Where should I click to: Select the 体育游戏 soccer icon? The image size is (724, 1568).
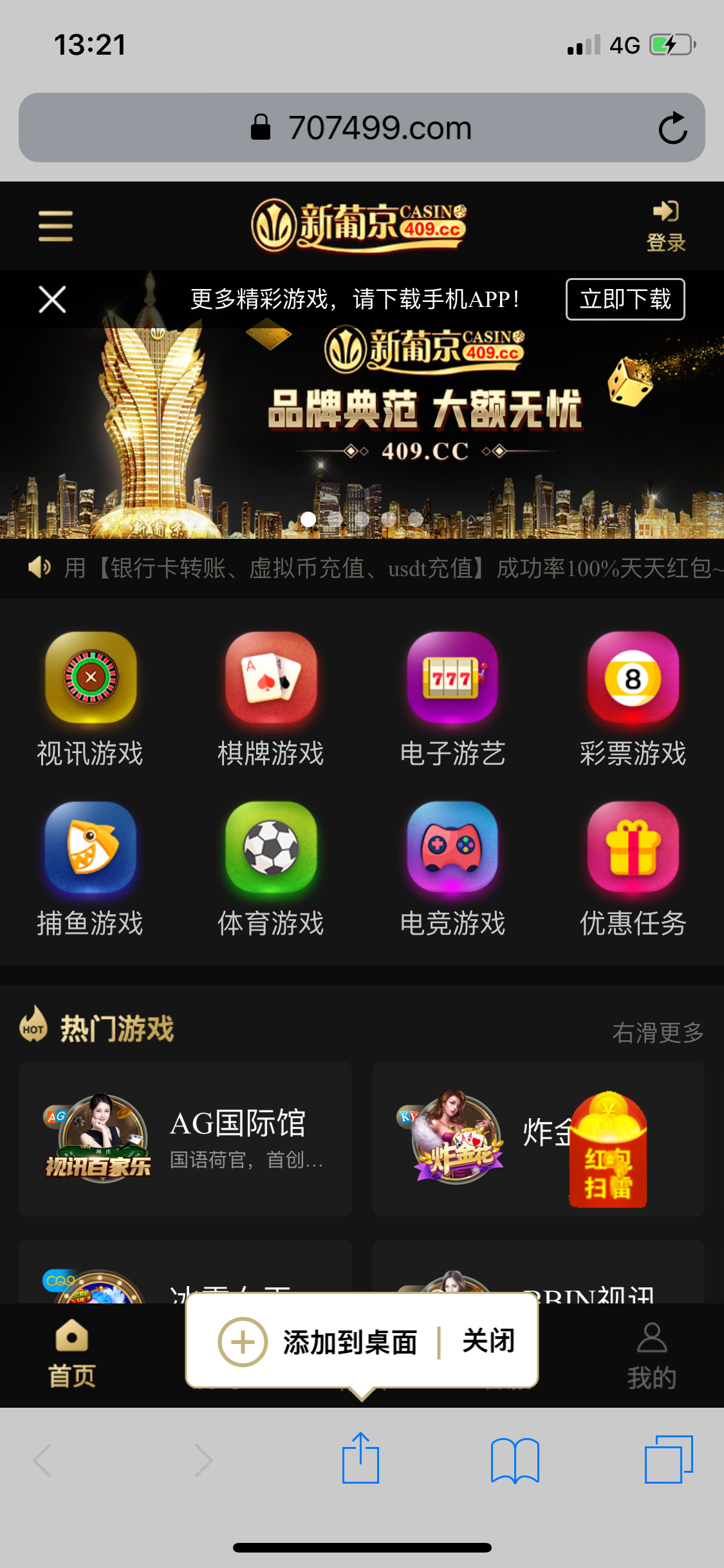[271, 850]
